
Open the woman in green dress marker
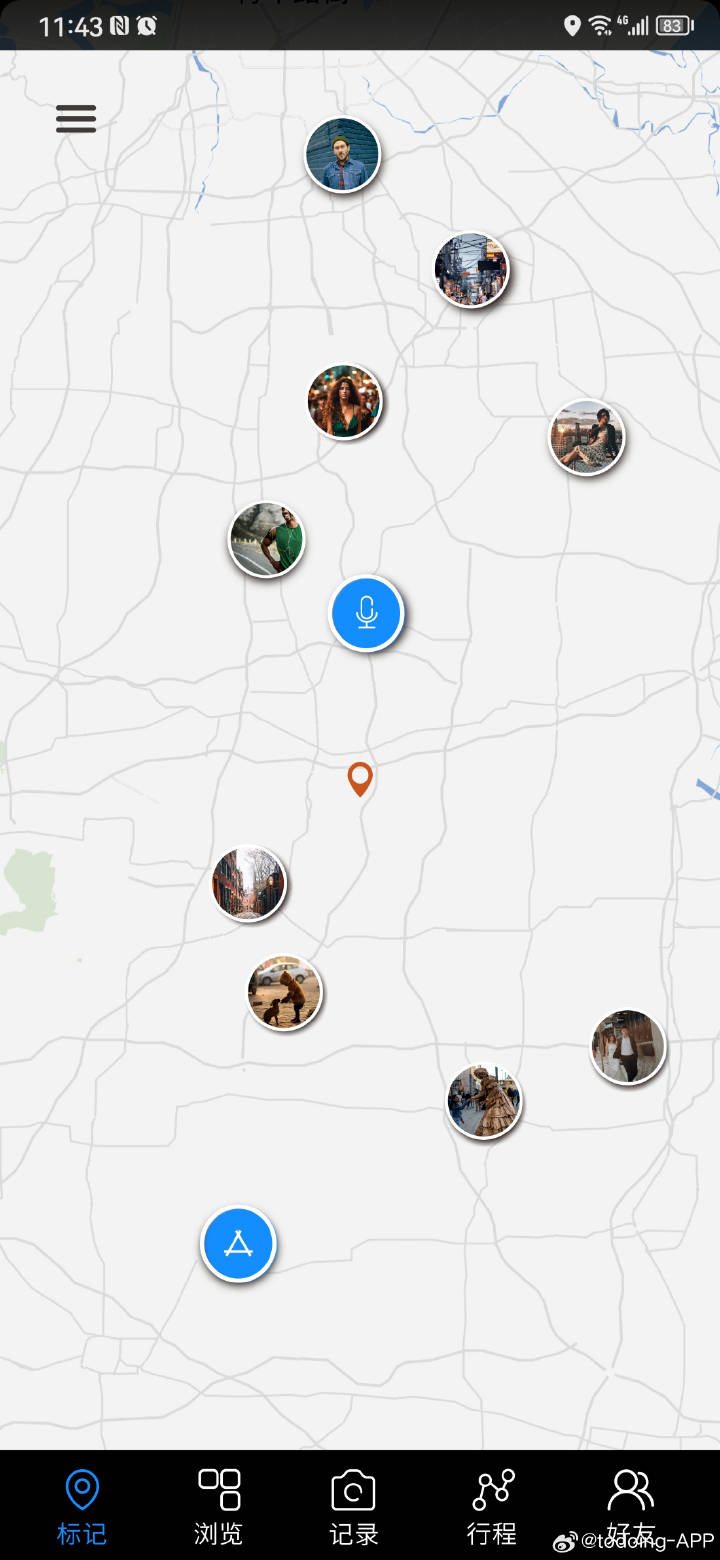[345, 401]
